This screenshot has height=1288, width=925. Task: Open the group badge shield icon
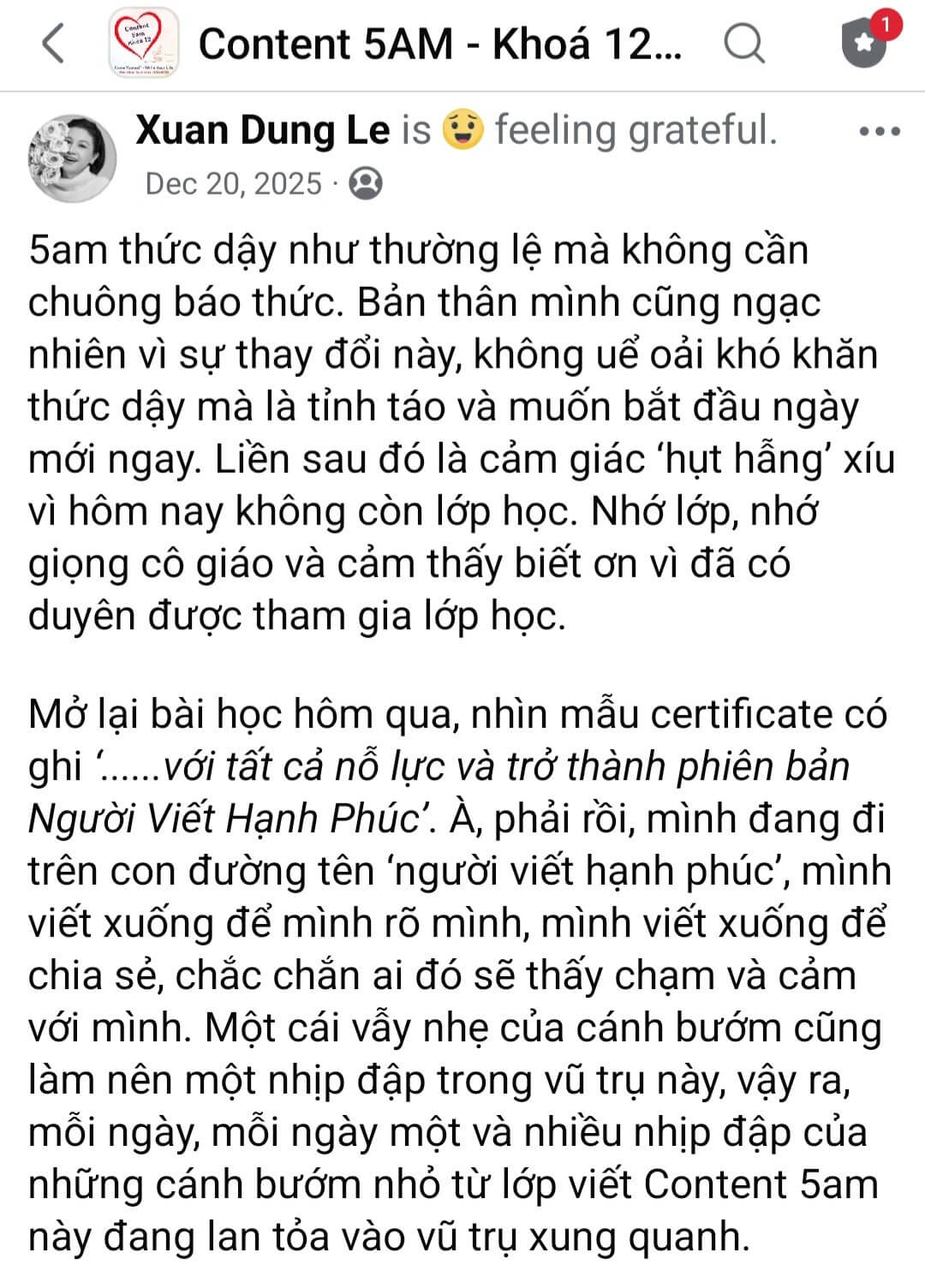click(x=864, y=43)
